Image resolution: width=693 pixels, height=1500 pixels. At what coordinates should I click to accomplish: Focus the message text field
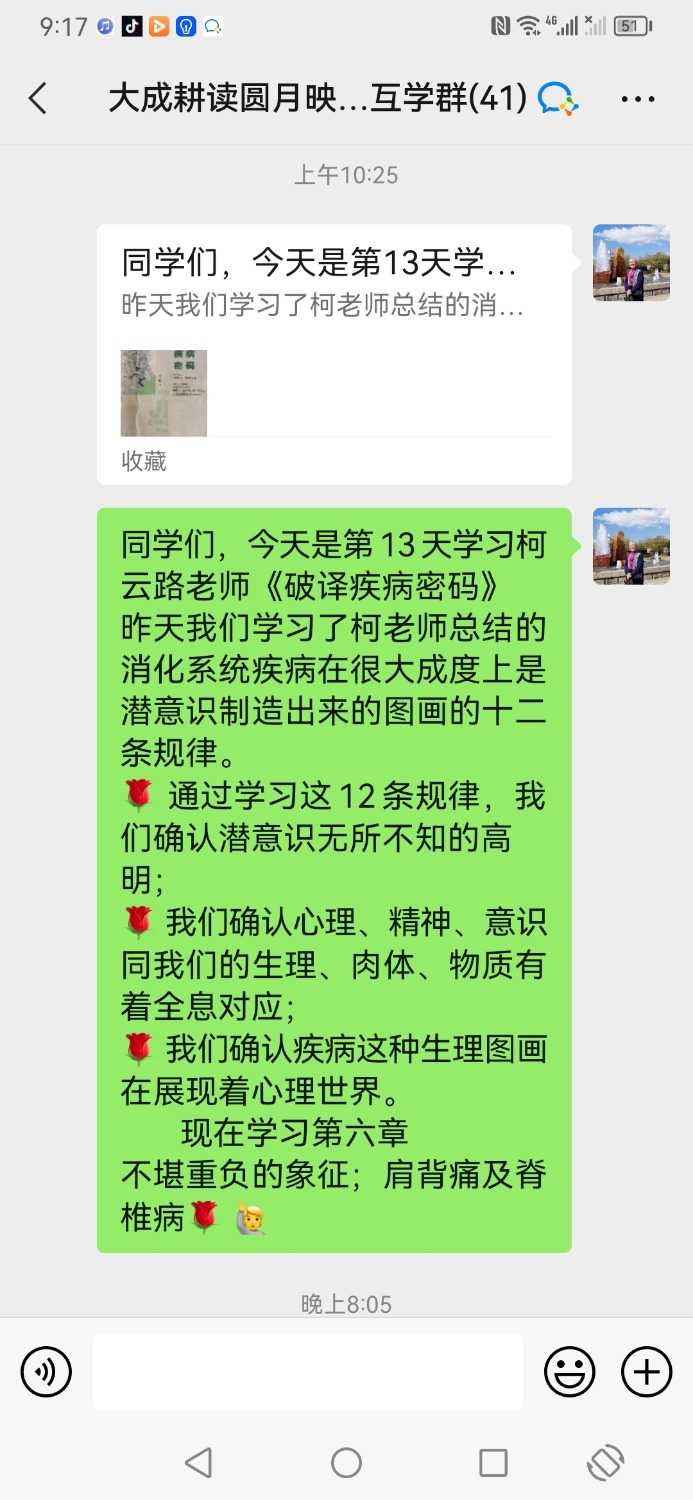pyautogui.click(x=308, y=1371)
